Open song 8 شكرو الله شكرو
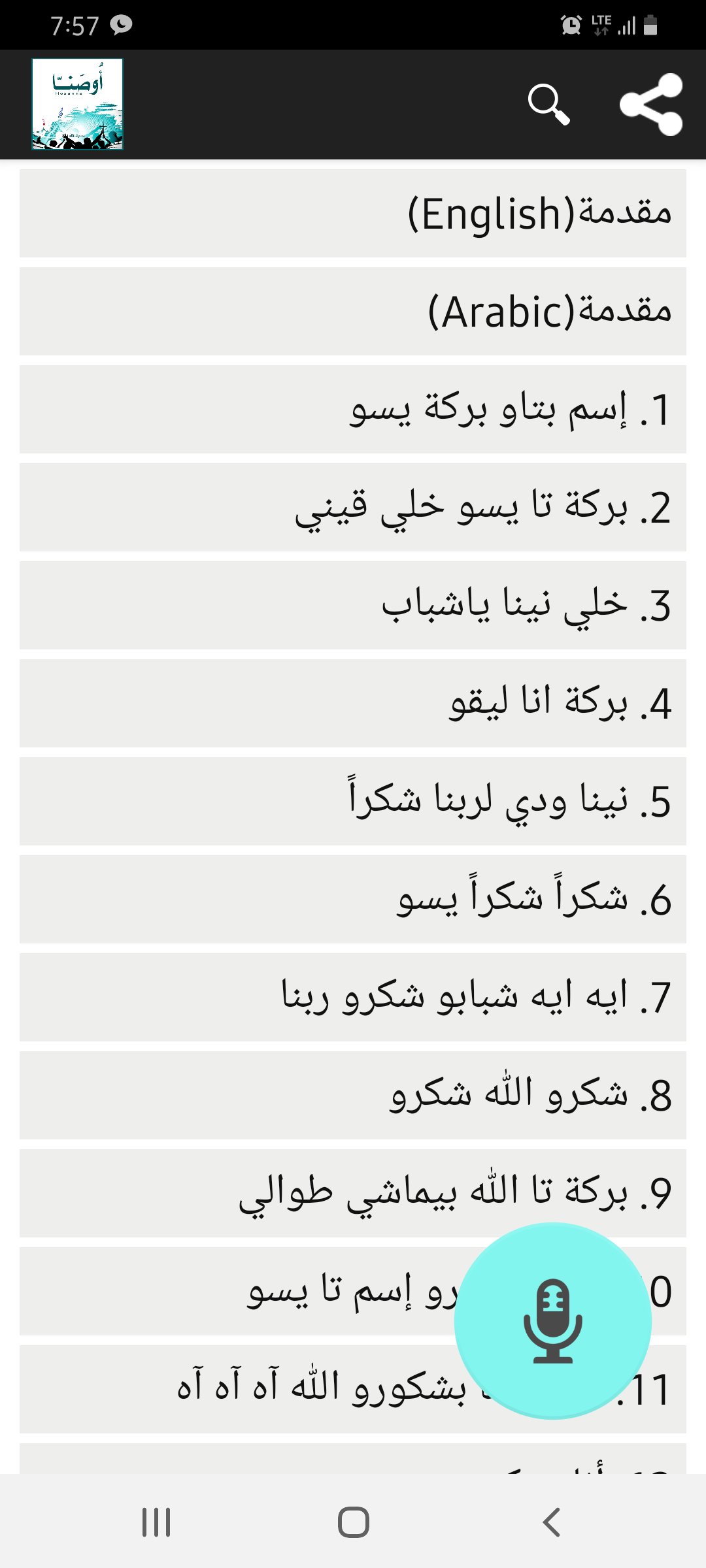Image resolution: width=706 pixels, height=1568 pixels. (x=353, y=1095)
